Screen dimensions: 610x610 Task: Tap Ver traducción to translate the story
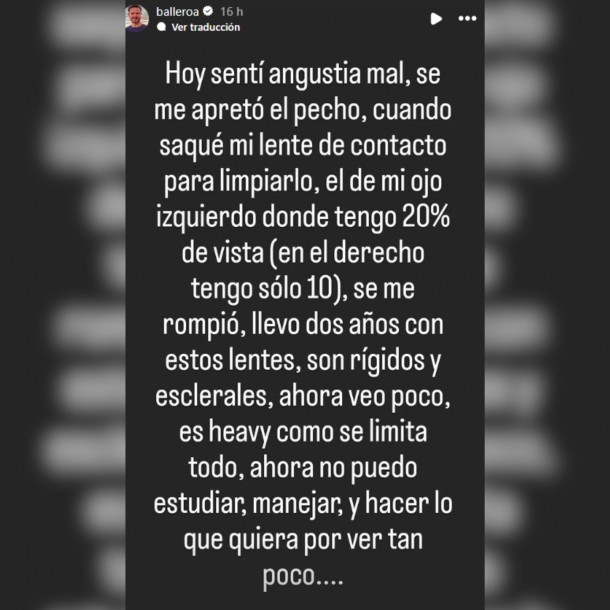(x=205, y=28)
